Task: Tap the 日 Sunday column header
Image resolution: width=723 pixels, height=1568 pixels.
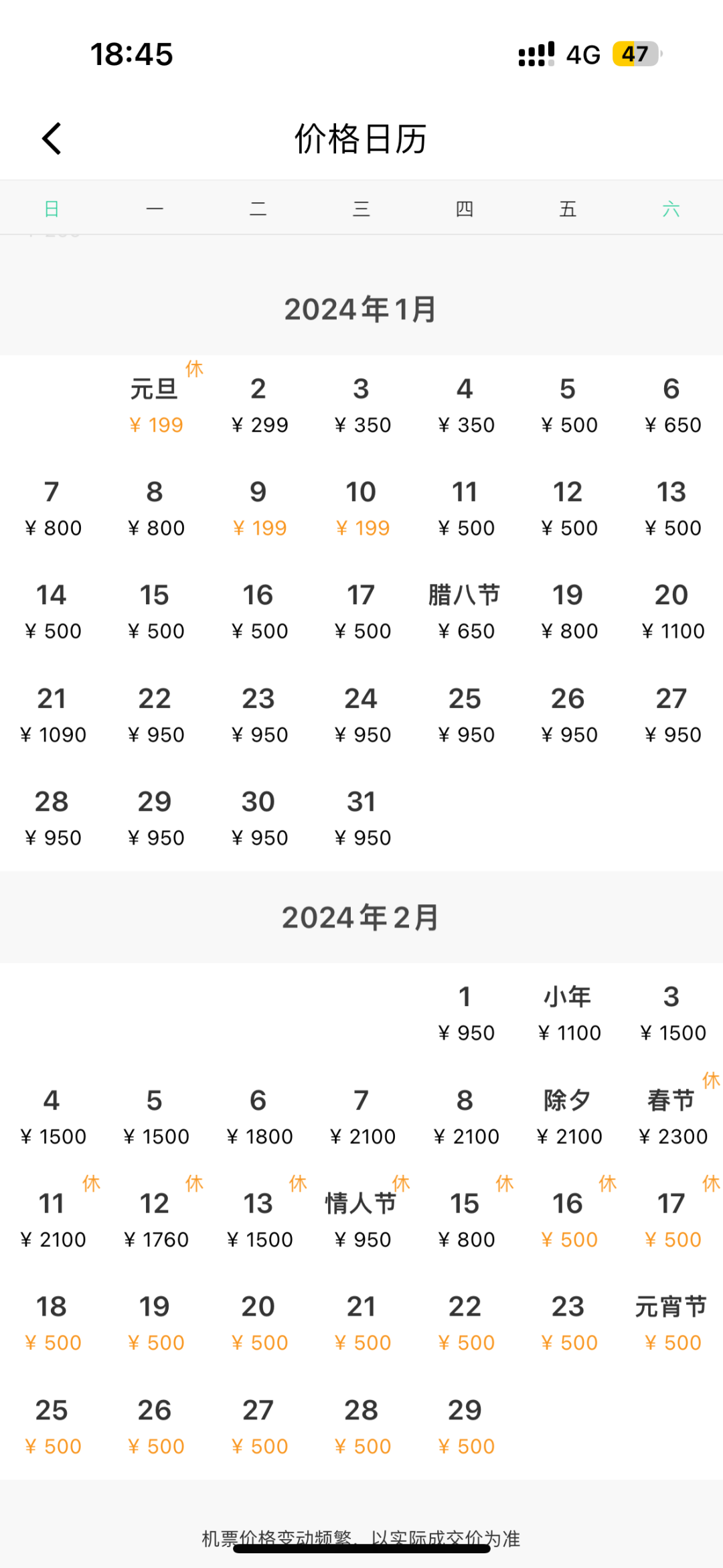Action: (x=52, y=208)
